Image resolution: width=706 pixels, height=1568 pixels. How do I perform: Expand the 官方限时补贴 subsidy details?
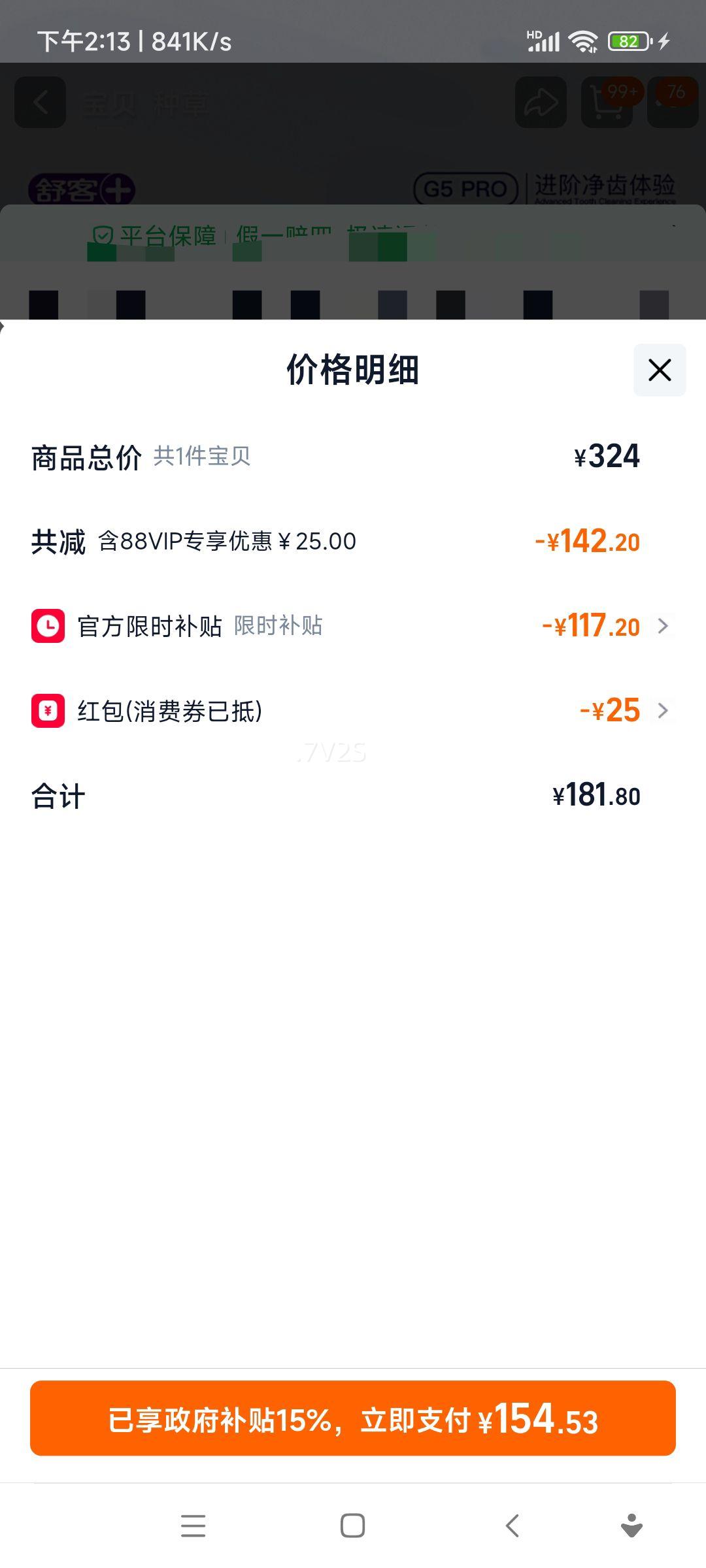(664, 626)
